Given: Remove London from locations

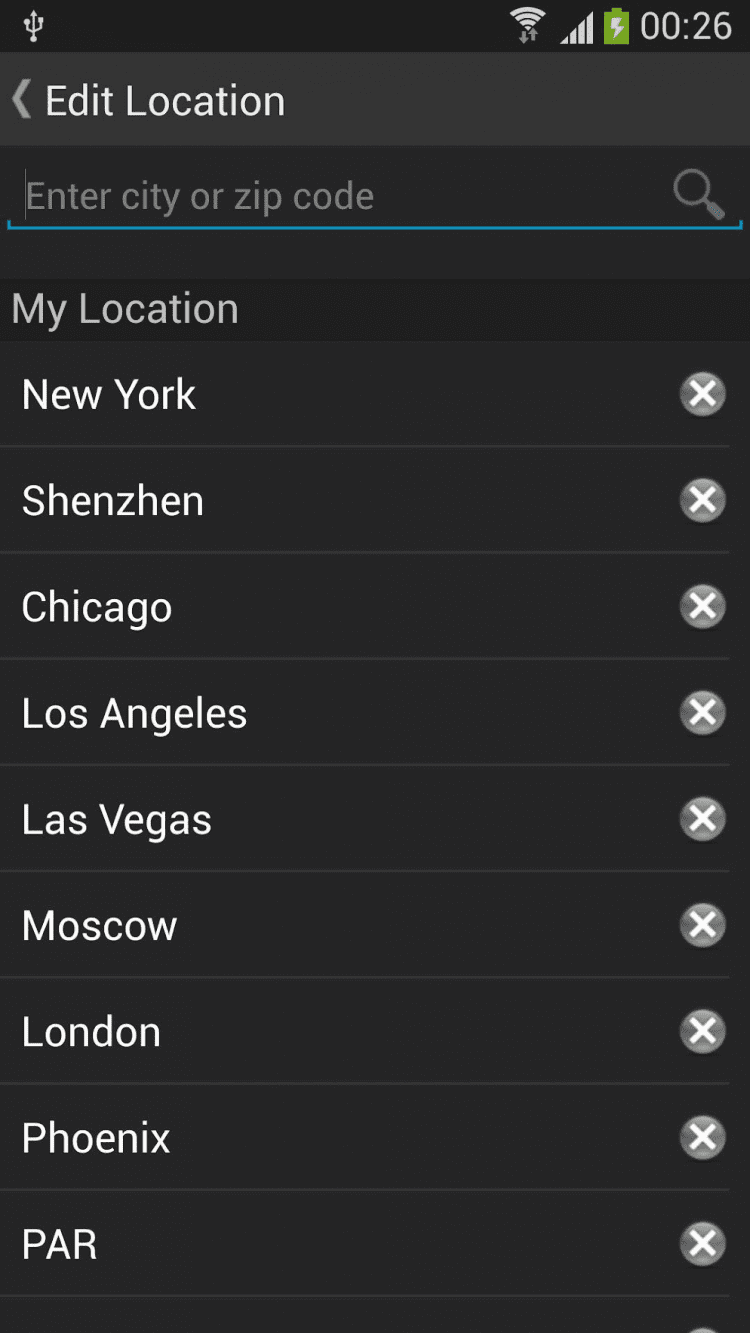Looking at the screenshot, I should pyautogui.click(x=703, y=1031).
